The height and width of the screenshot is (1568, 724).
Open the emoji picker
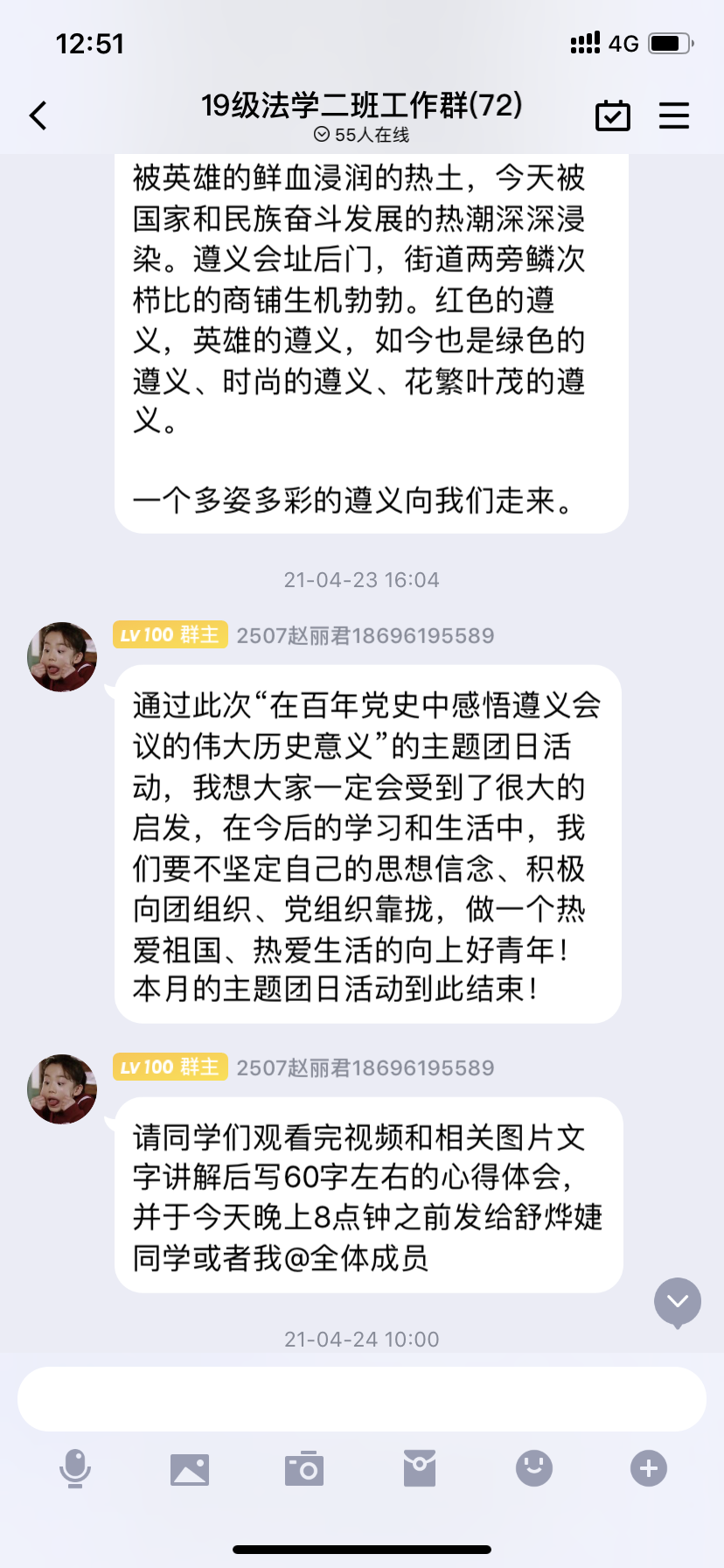coord(534,1468)
